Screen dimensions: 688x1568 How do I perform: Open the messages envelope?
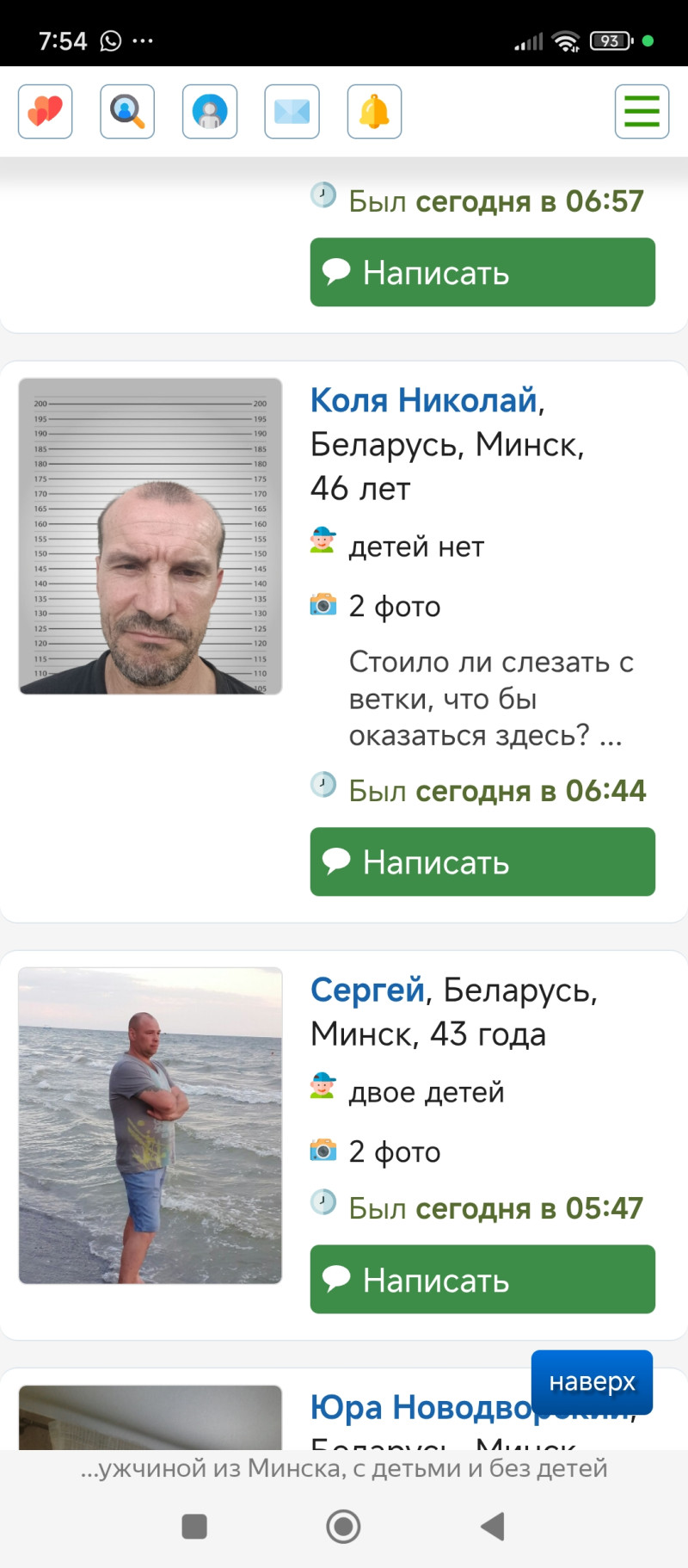click(x=292, y=112)
